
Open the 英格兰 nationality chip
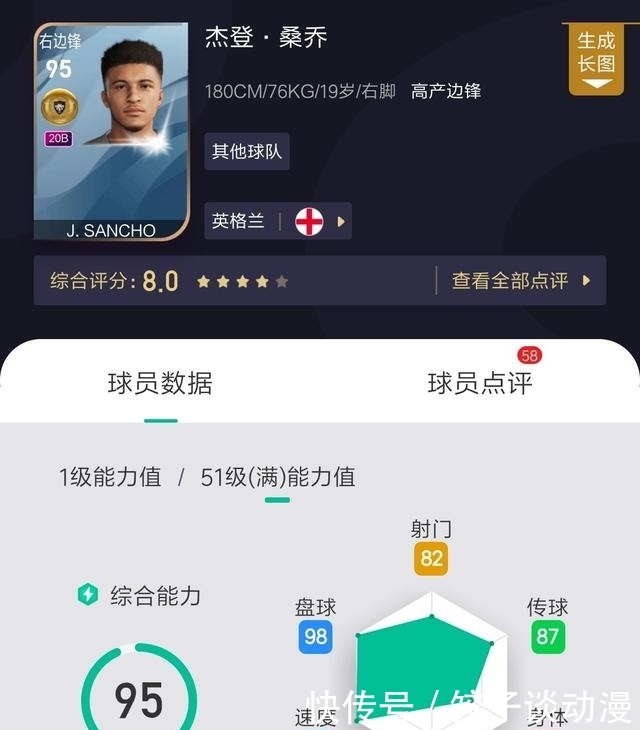pyautogui.click(x=278, y=221)
